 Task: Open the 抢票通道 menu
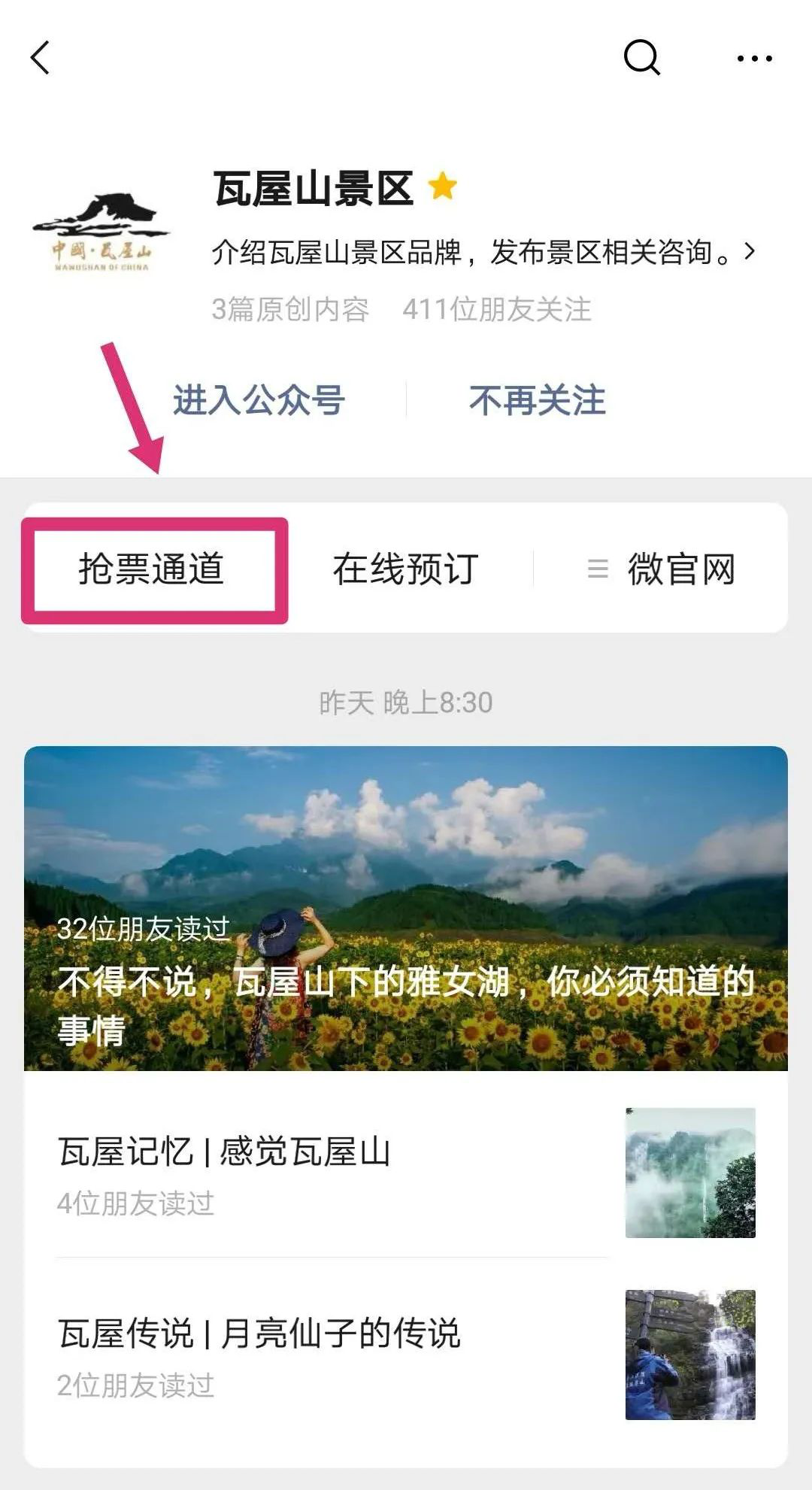tap(153, 569)
